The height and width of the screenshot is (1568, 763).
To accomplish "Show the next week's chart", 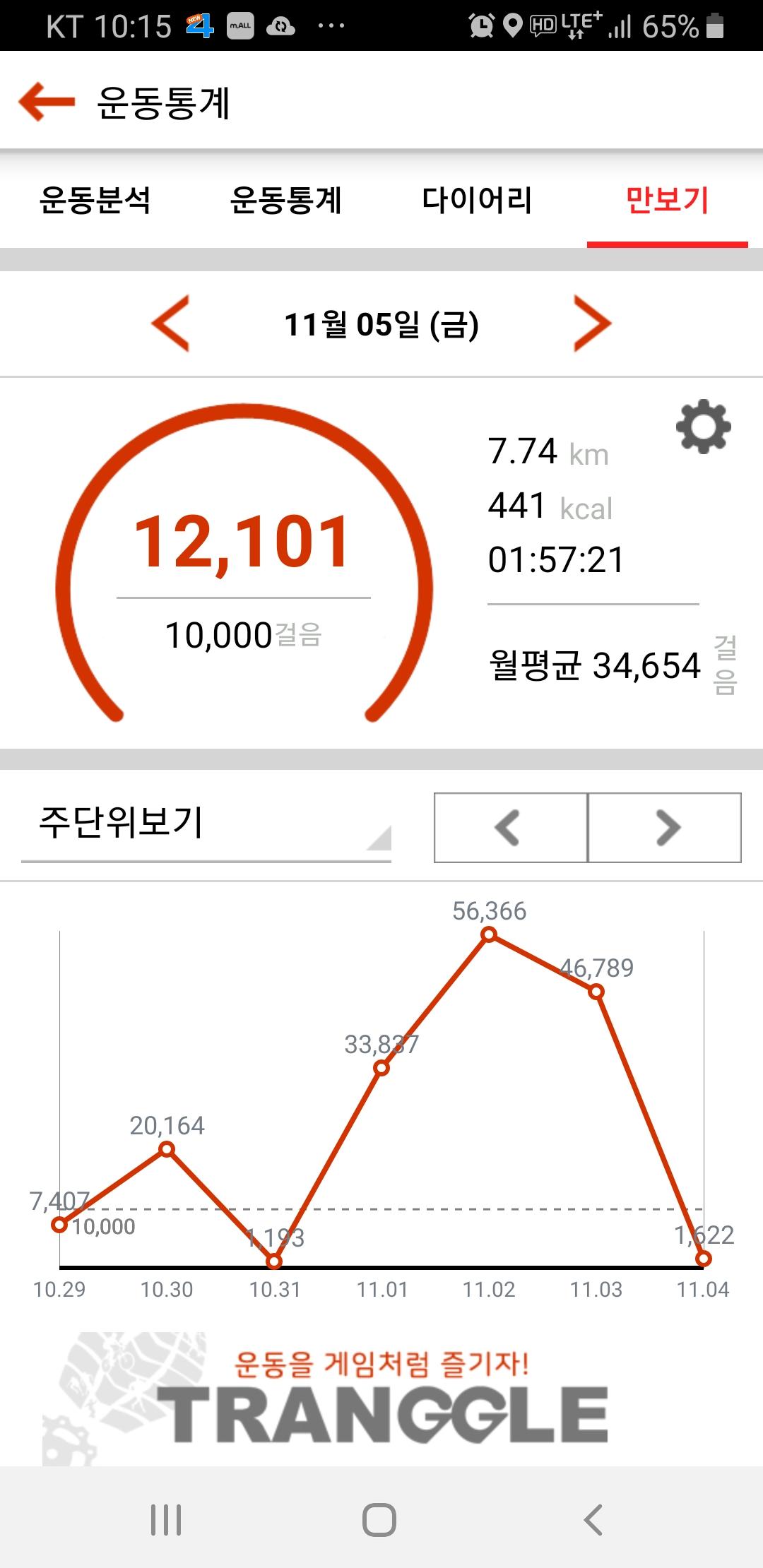I will pyautogui.click(x=665, y=827).
